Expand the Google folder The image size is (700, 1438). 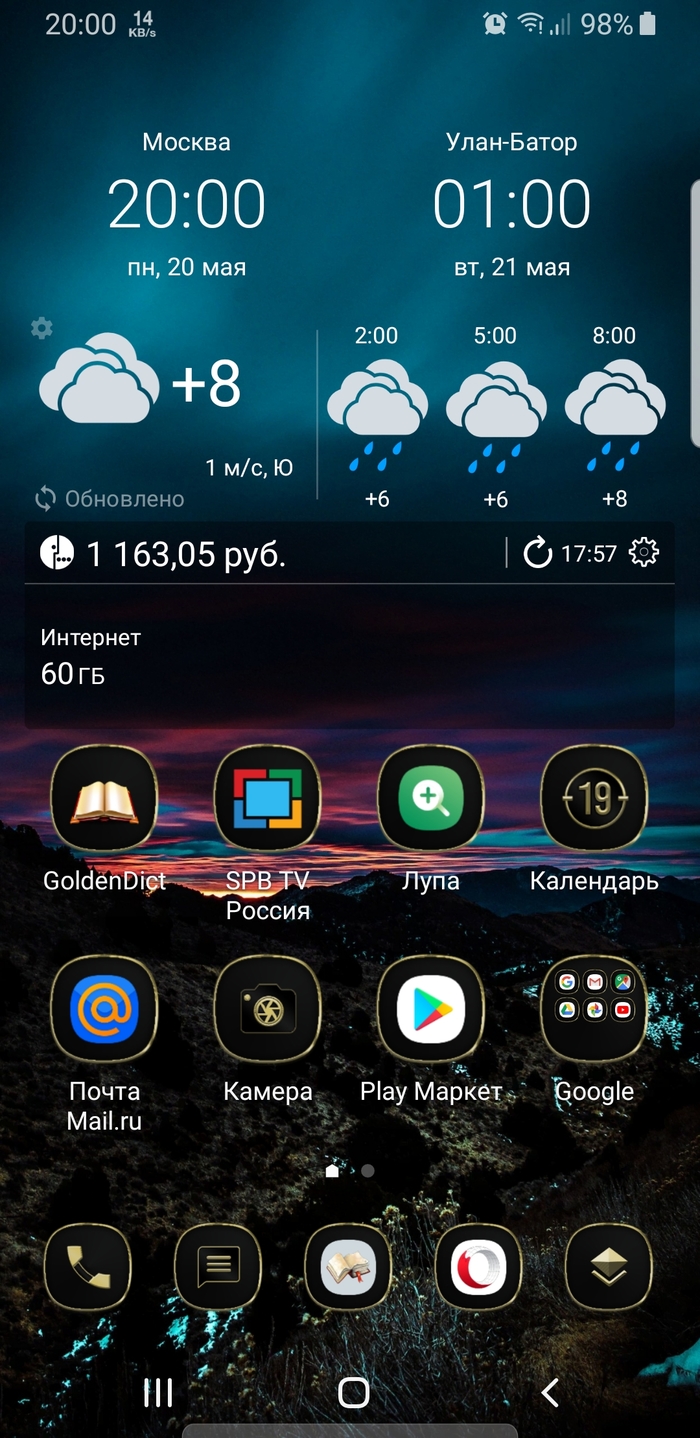(x=594, y=1008)
